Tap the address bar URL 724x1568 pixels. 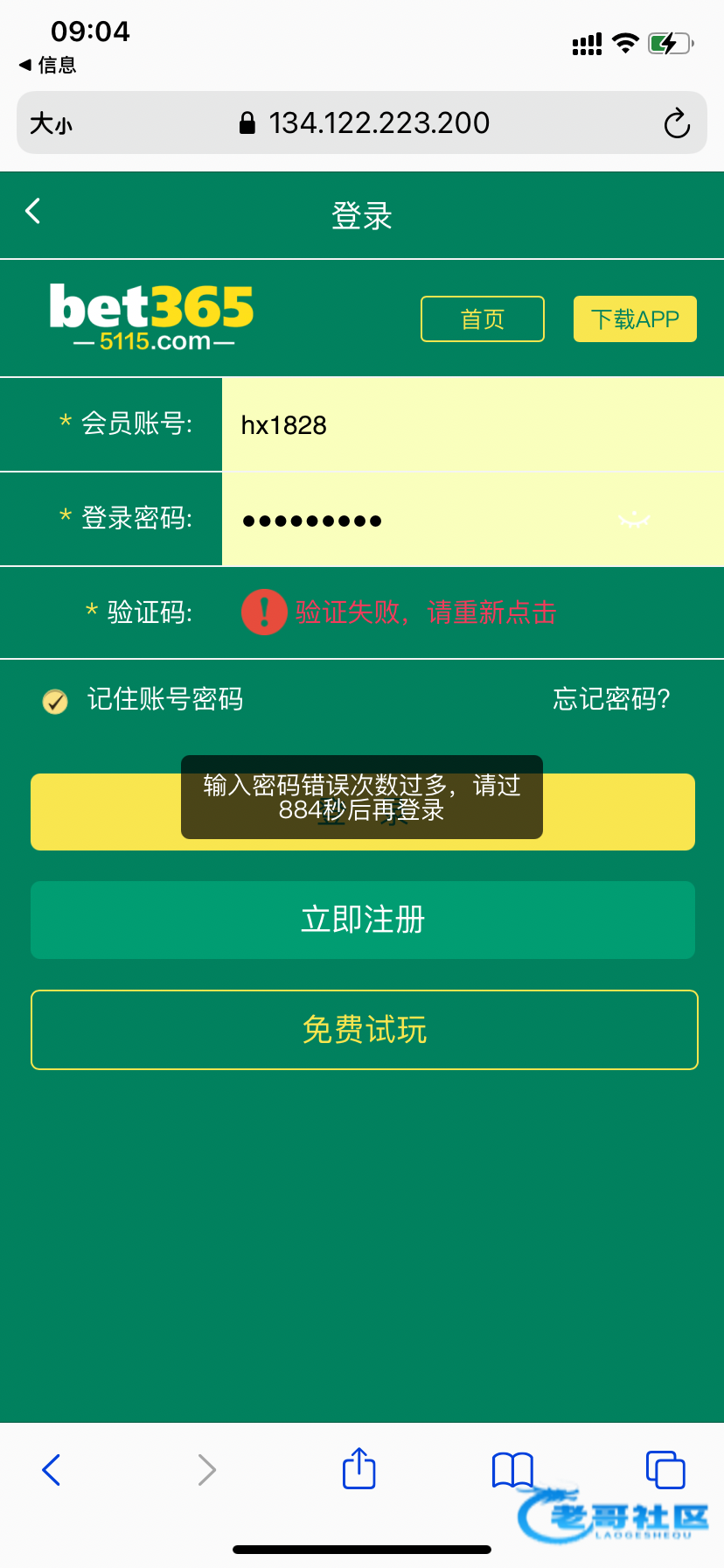pyautogui.click(x=378, y=123)
